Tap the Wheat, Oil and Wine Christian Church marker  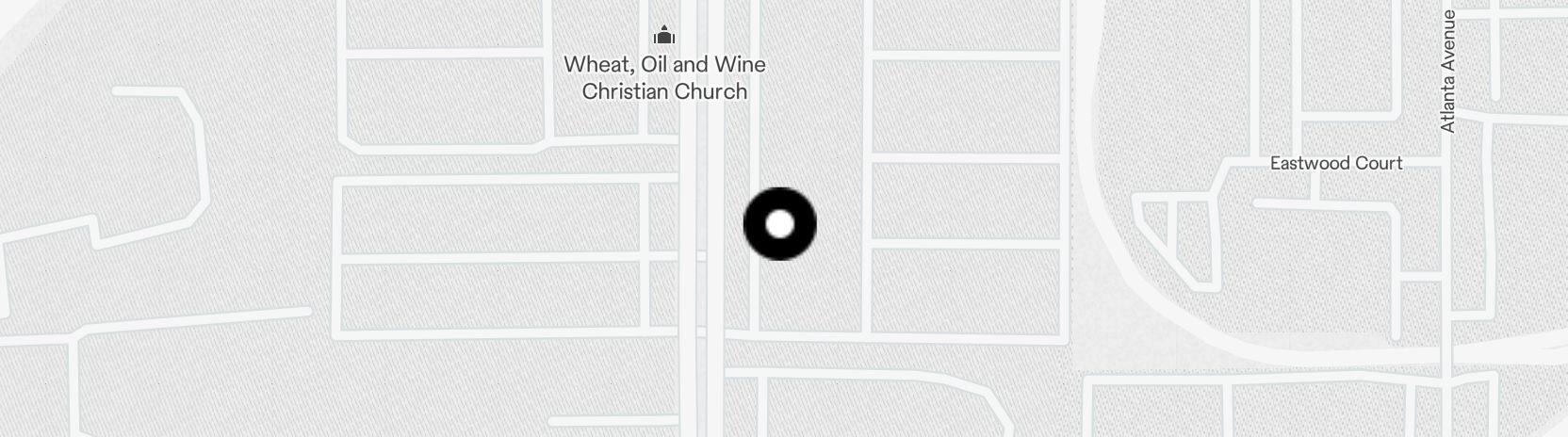point(664,37)
